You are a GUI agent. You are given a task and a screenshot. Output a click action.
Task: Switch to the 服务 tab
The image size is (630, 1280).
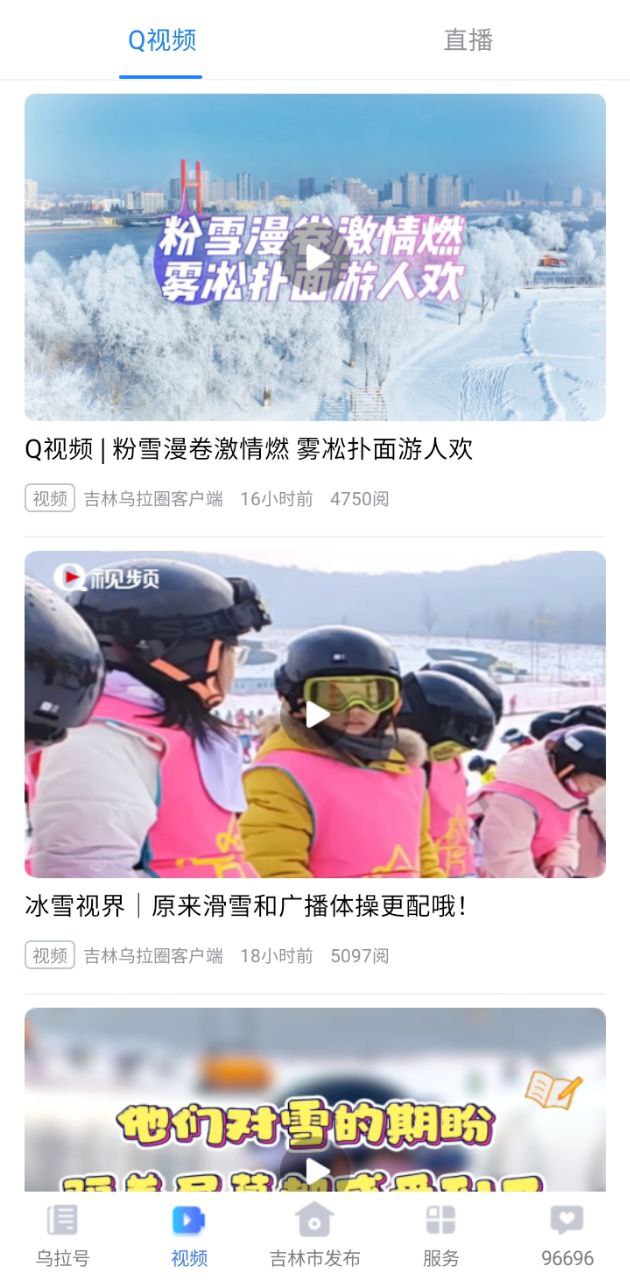[x=440, y=1236]
